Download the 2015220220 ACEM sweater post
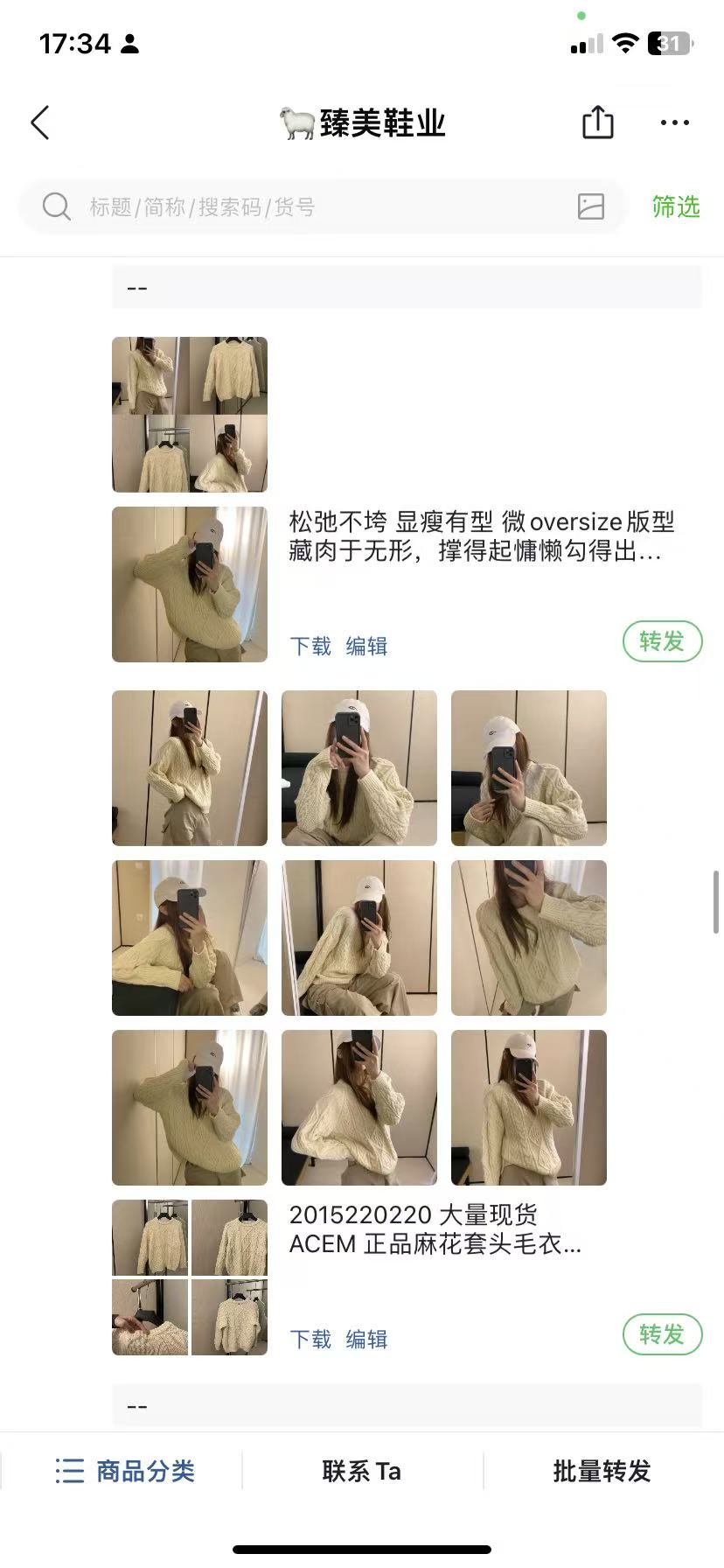Viewport: 724px width, 1568px height. (x=310, y=1339)
